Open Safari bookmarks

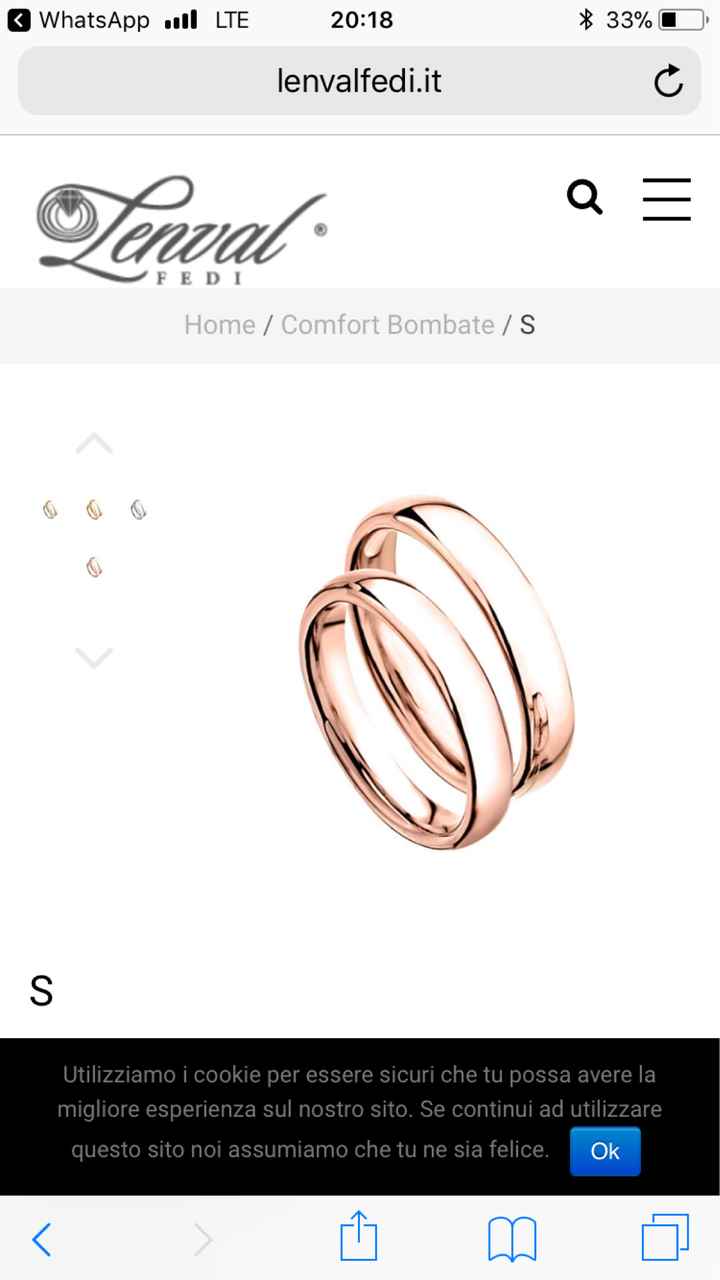512,1239
